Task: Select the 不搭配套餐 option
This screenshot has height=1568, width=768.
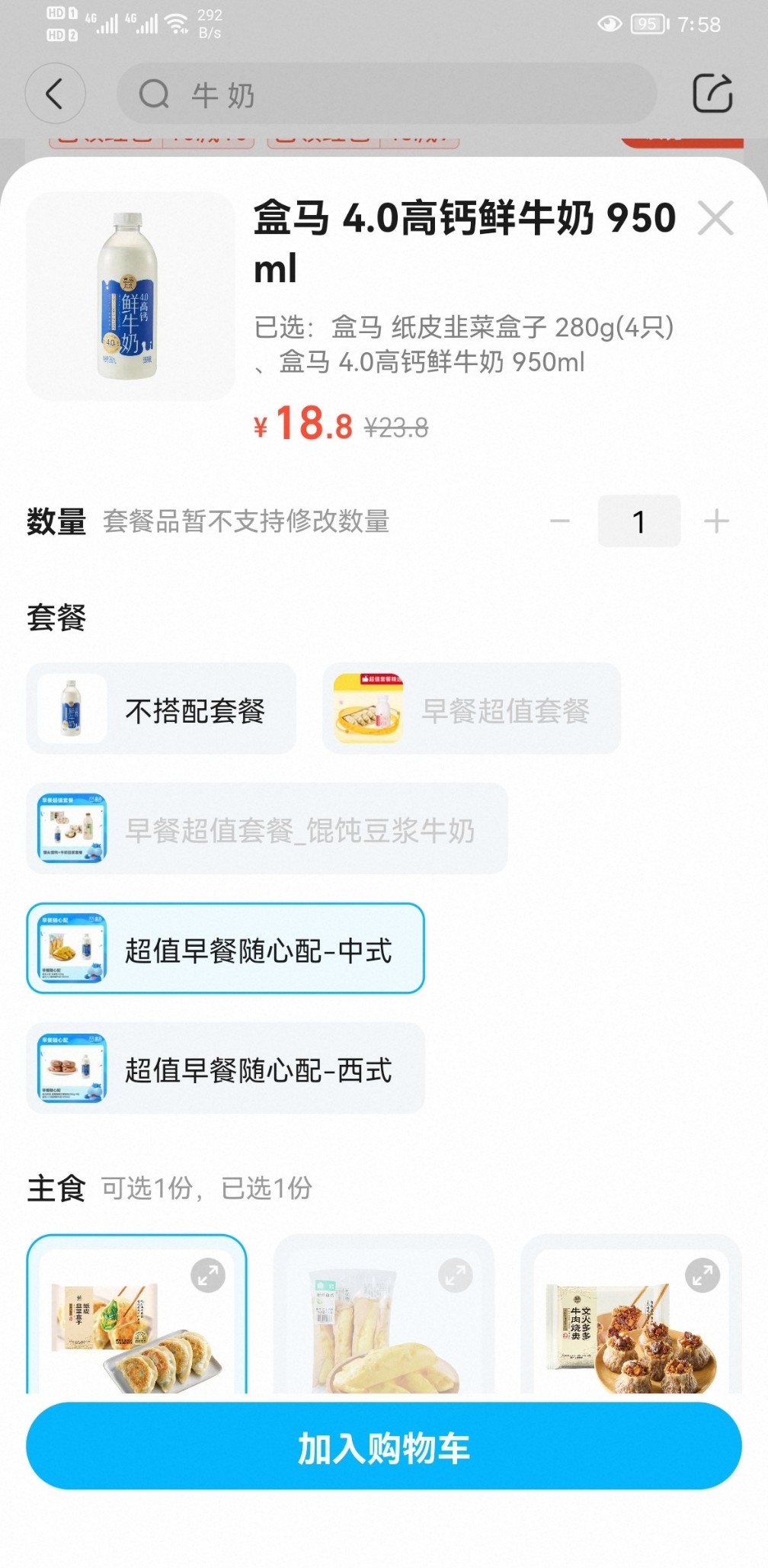Action: 162,710
